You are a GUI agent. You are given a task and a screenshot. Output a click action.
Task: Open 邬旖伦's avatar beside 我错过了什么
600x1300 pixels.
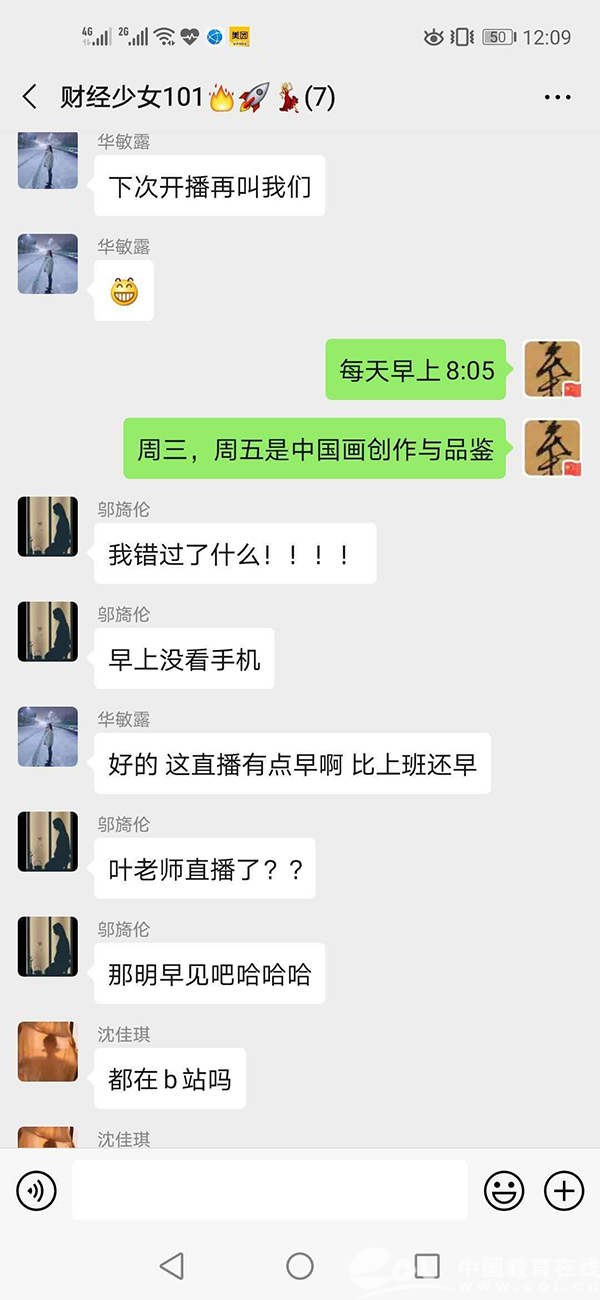[x=48, y=526]
